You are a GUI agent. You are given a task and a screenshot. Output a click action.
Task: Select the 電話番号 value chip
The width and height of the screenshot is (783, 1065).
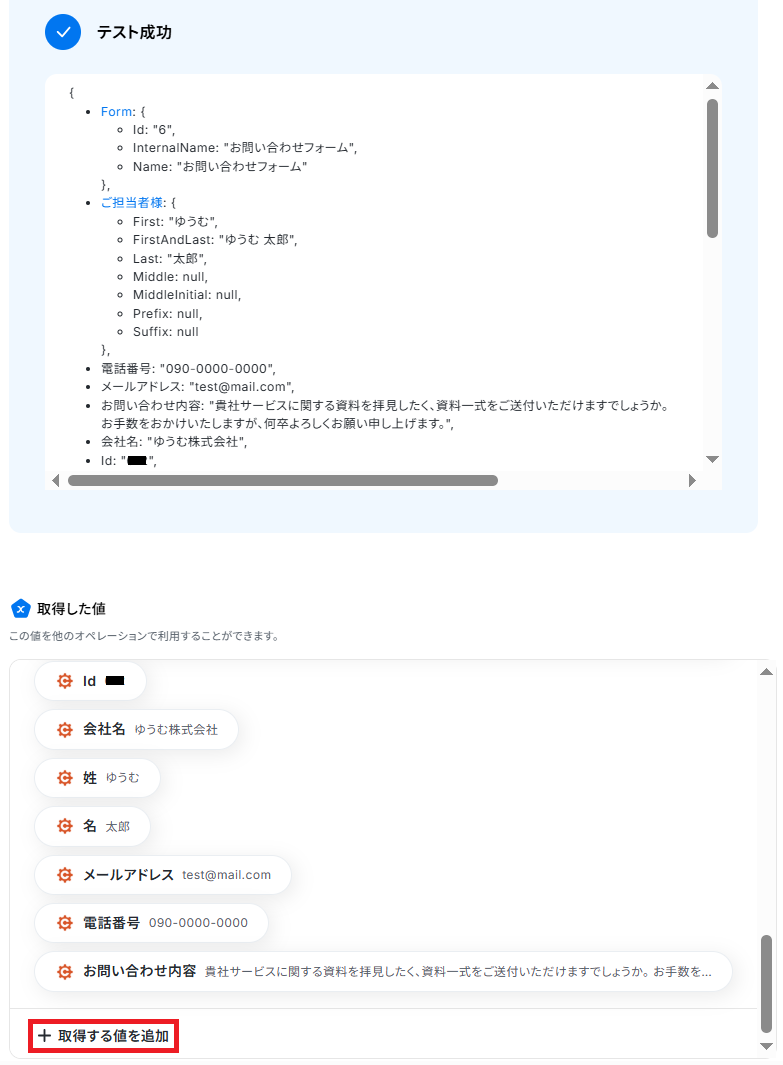click(151, 923)
